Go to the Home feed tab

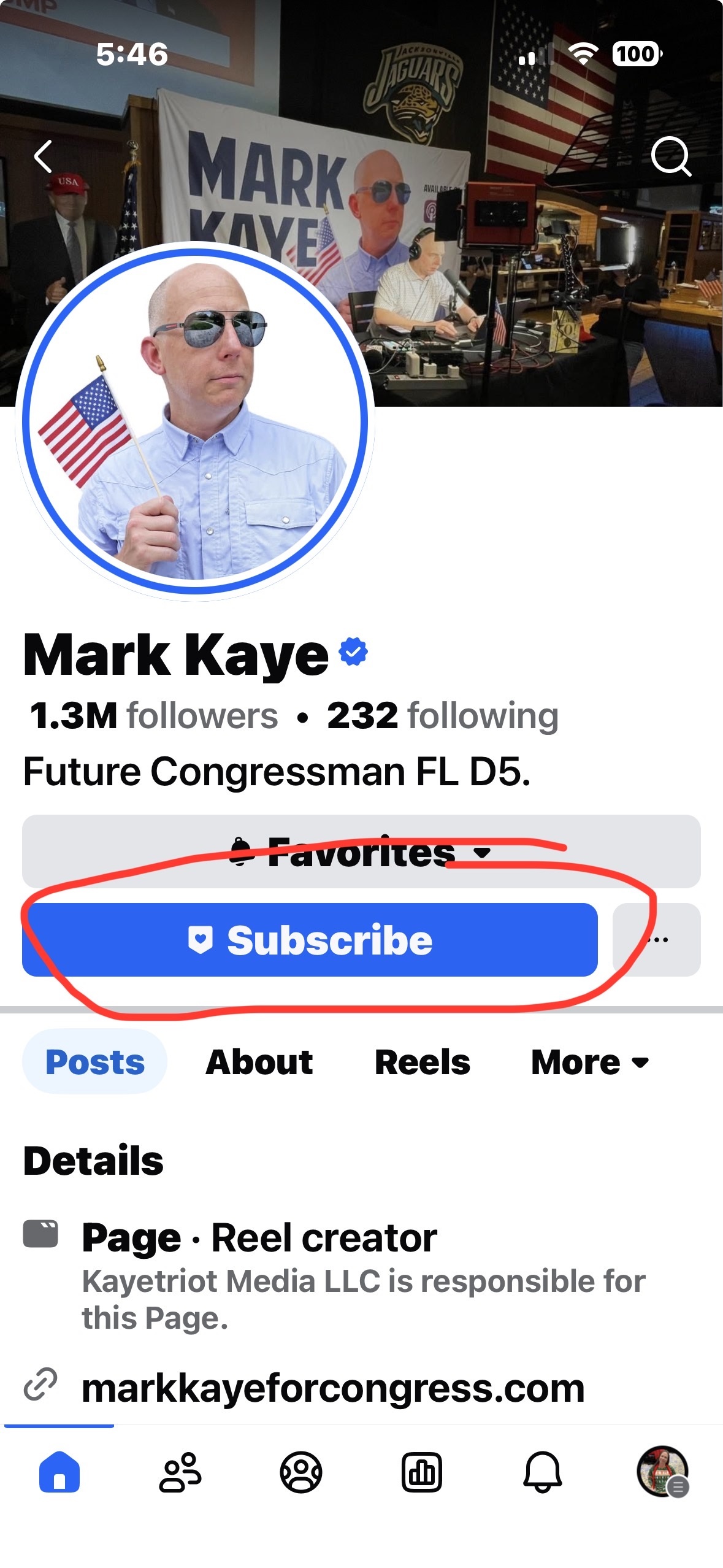click(59, 1472)
